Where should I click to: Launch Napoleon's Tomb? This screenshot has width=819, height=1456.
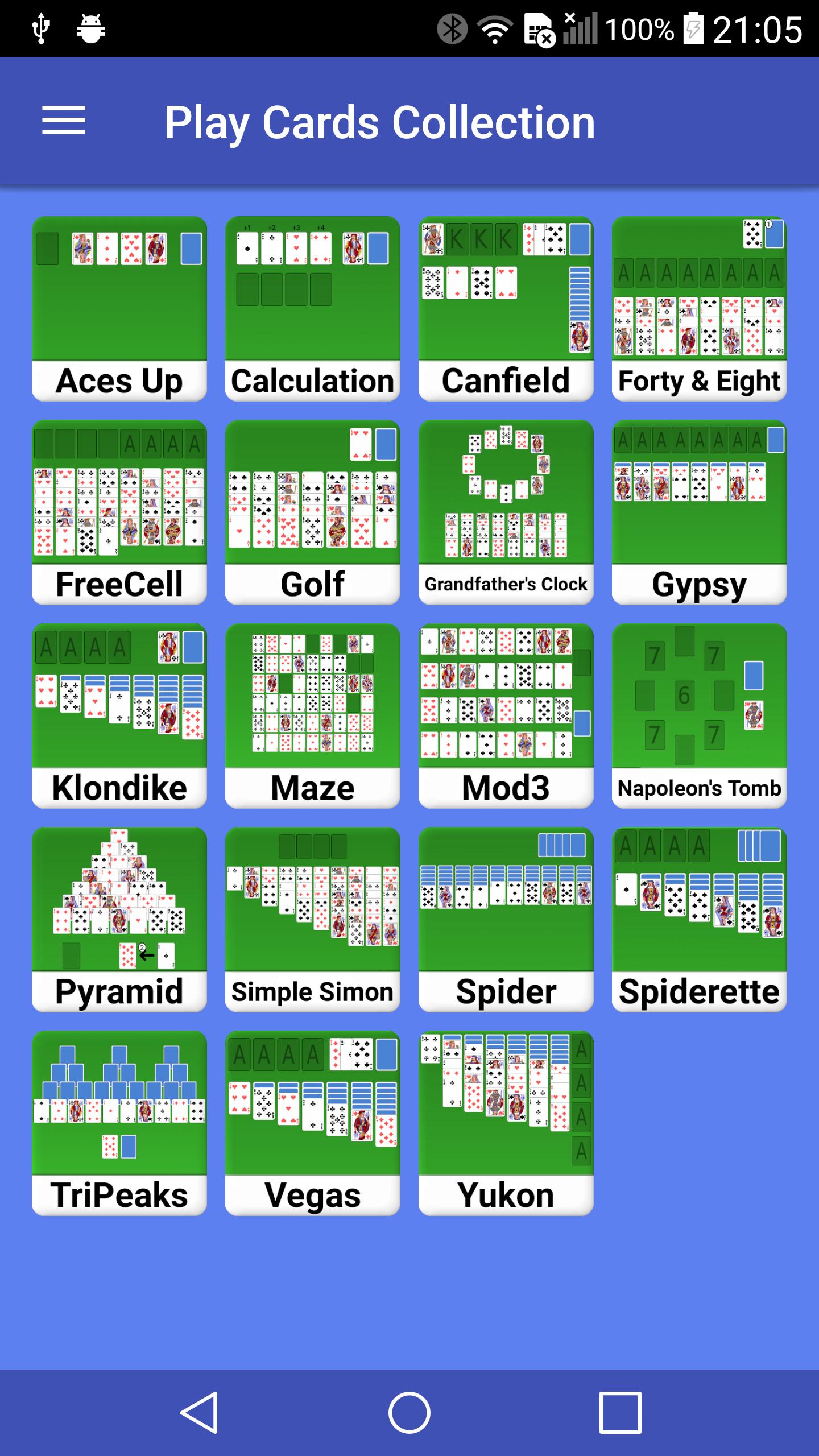click(x=699, y=715)
